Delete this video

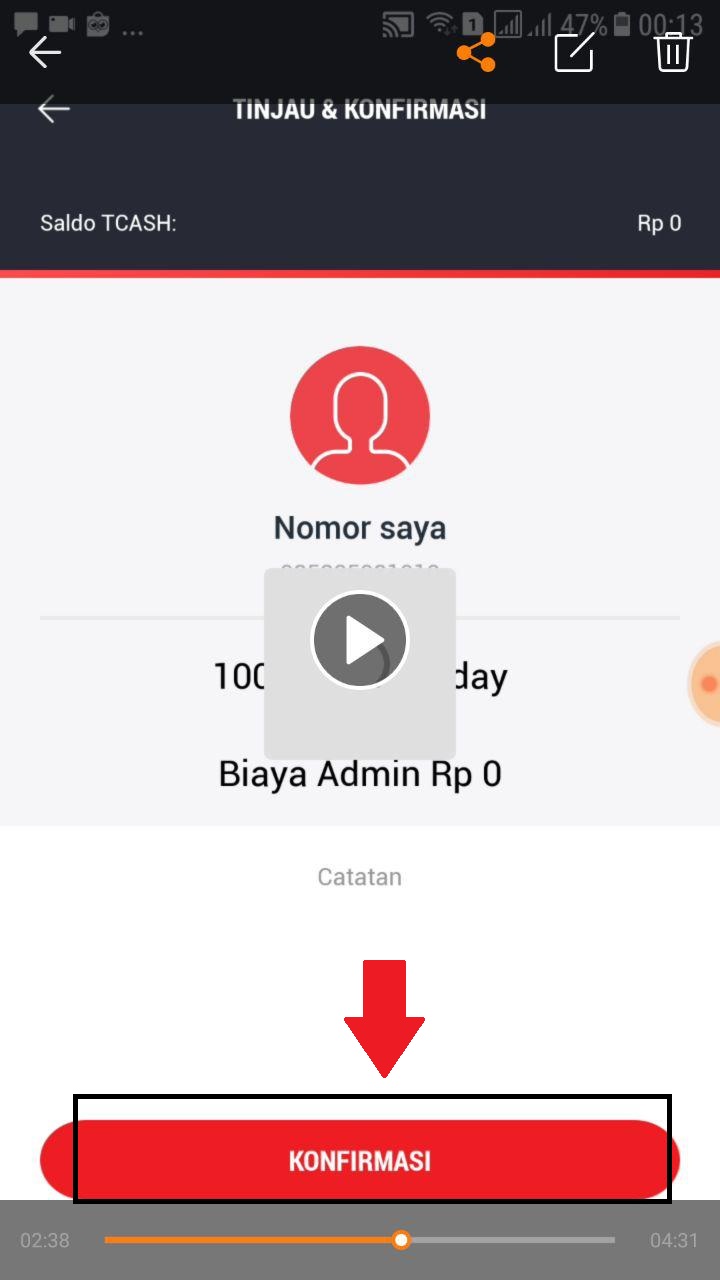click(673, 52)
